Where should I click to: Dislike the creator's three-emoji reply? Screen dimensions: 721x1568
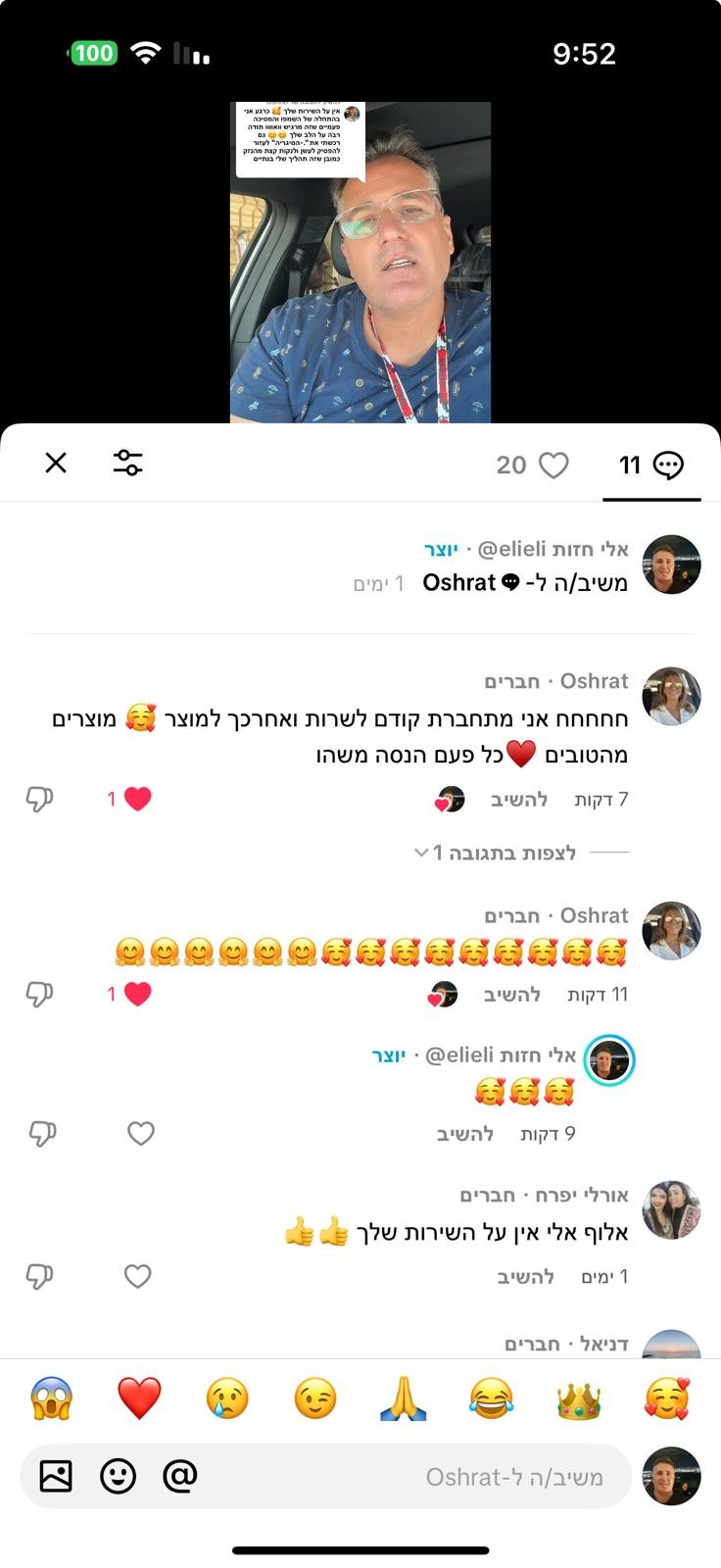40,1134
